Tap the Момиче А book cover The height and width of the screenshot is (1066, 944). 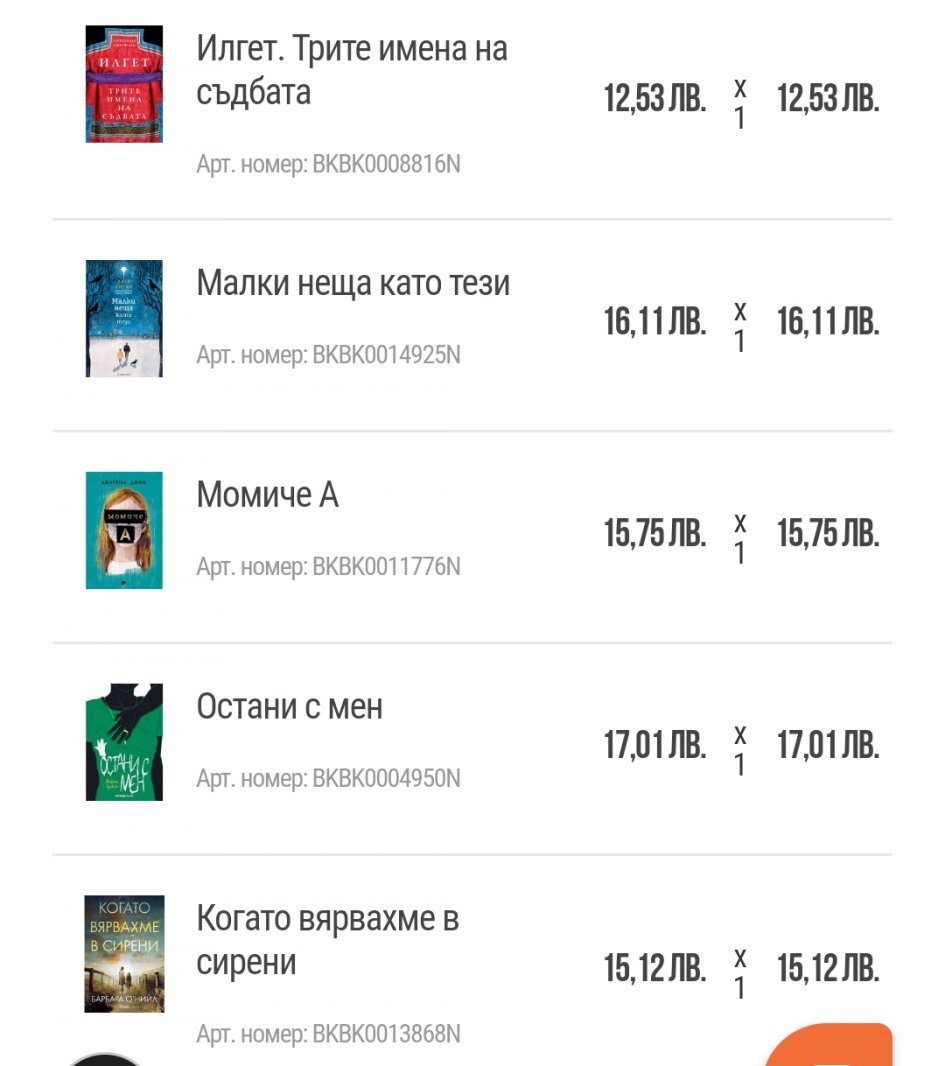tap(124, 530)
